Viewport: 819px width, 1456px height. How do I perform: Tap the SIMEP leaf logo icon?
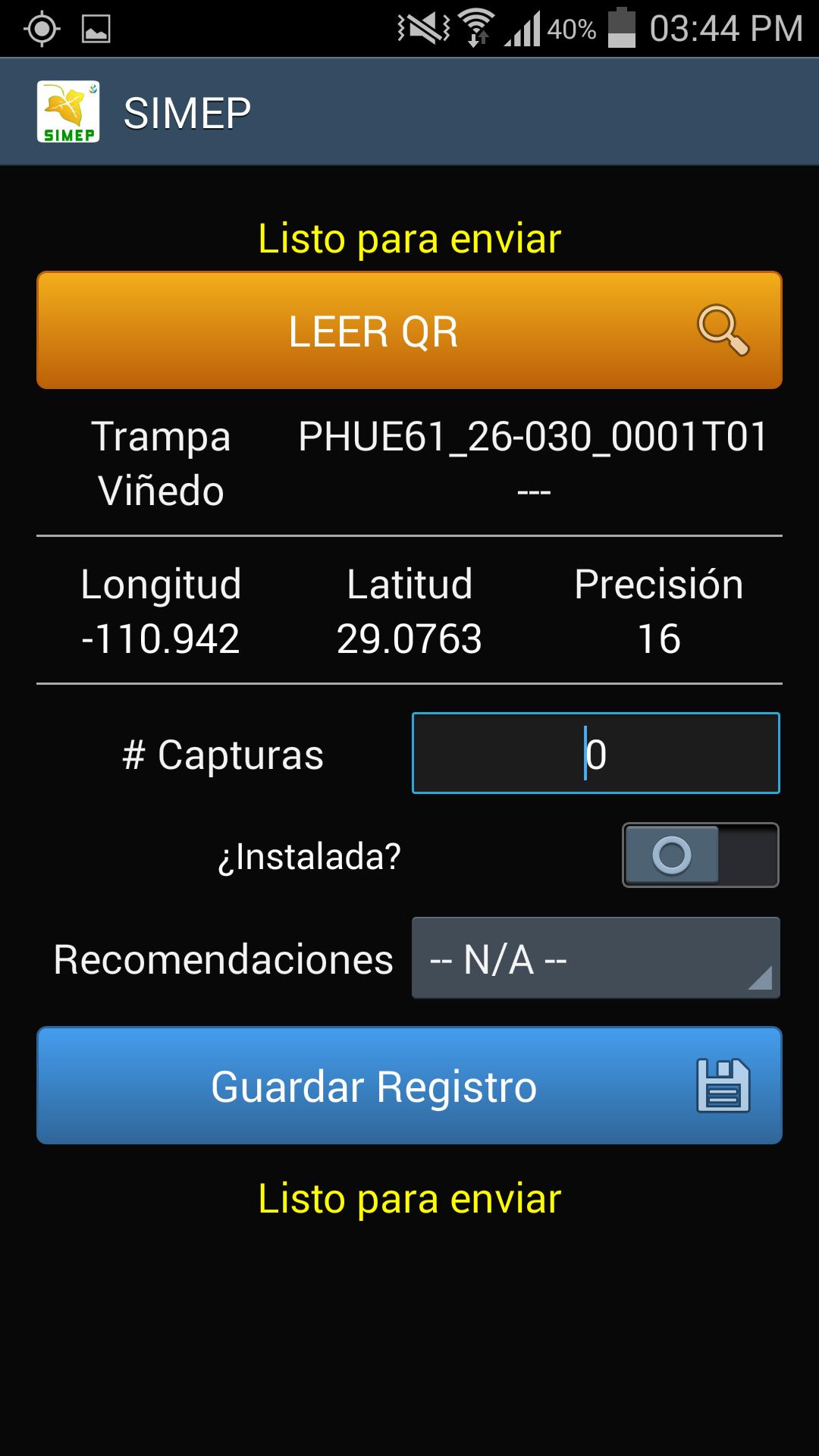70,111
